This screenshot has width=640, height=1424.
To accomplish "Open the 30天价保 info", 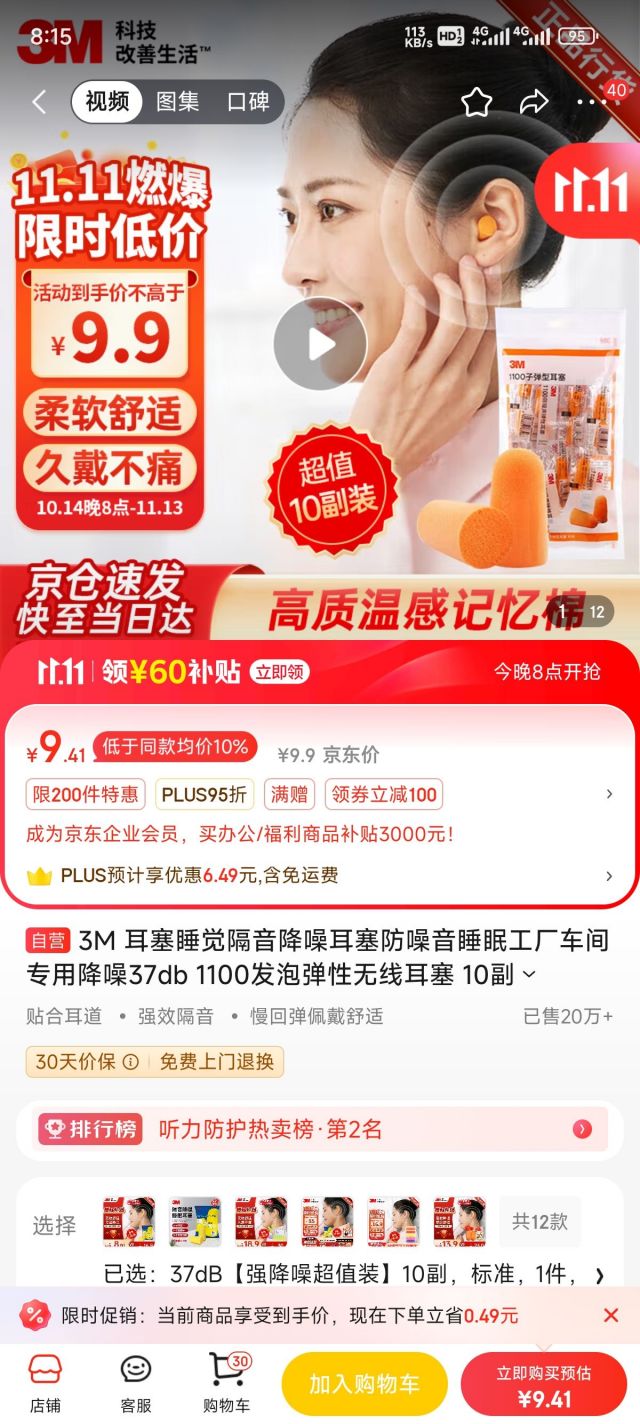I will tap(87, 1062).
